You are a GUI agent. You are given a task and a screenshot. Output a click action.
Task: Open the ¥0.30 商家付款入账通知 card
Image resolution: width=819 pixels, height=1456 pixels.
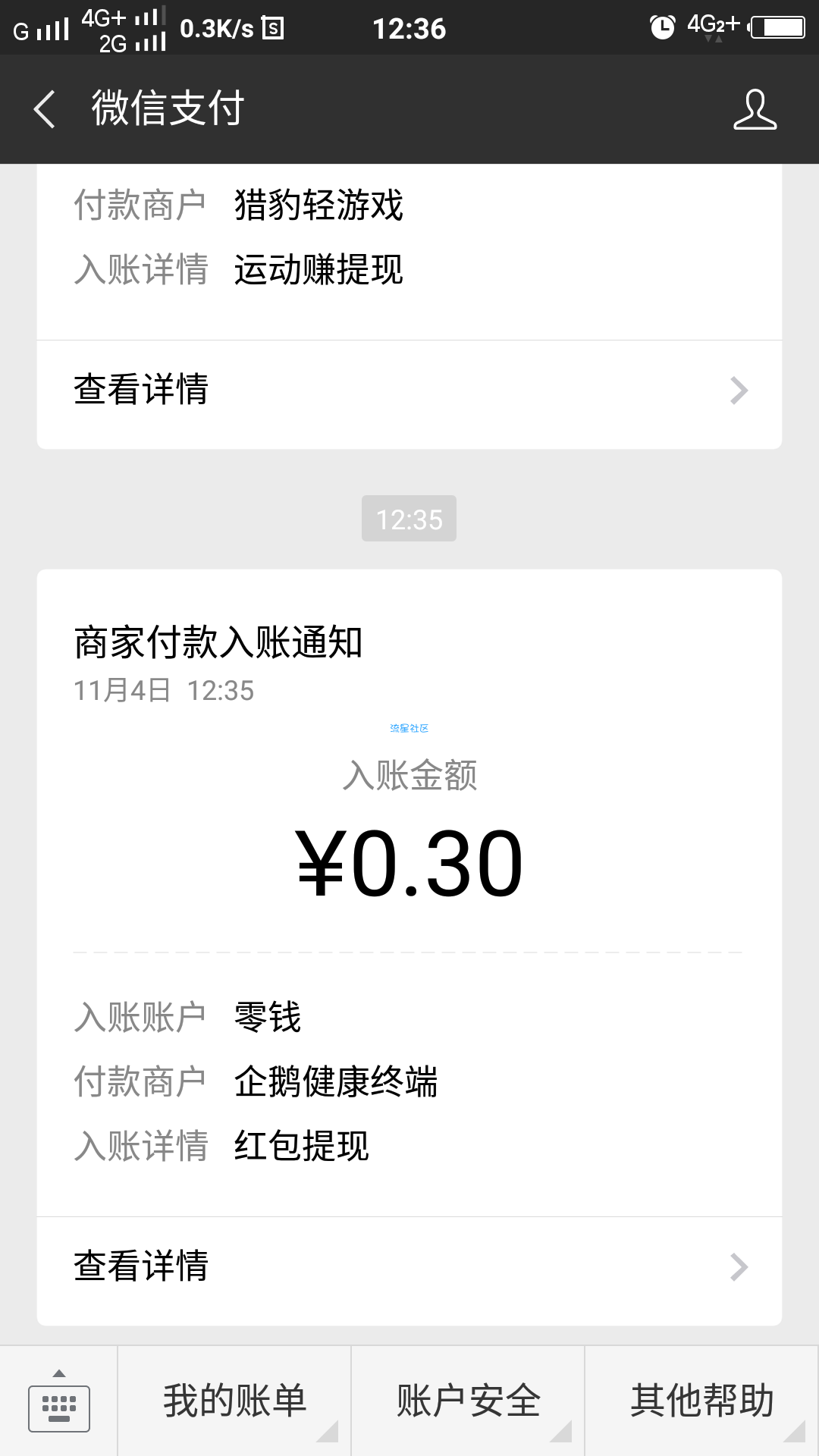[x=409, y=893]
